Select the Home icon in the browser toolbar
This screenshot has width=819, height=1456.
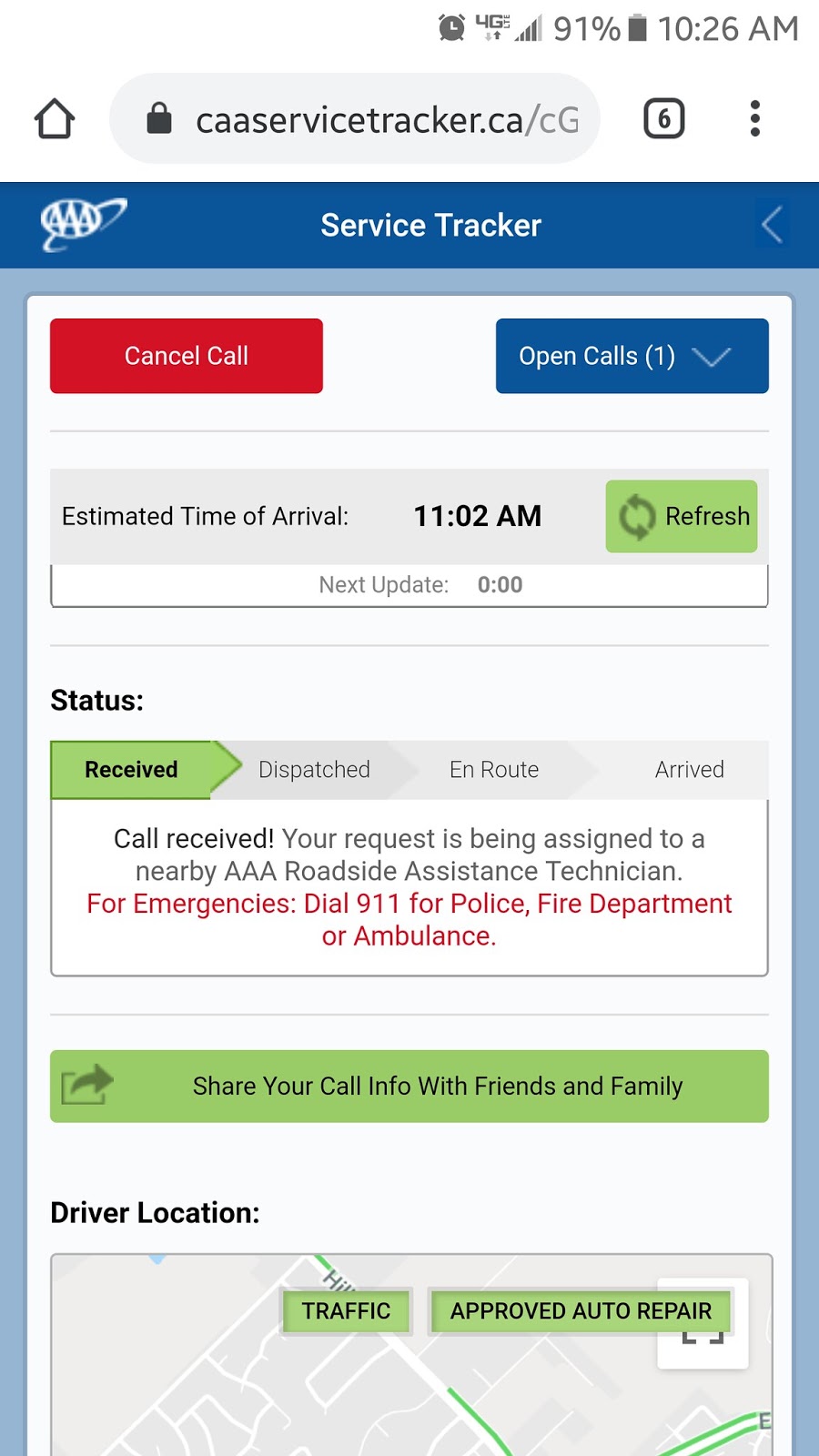54,118
